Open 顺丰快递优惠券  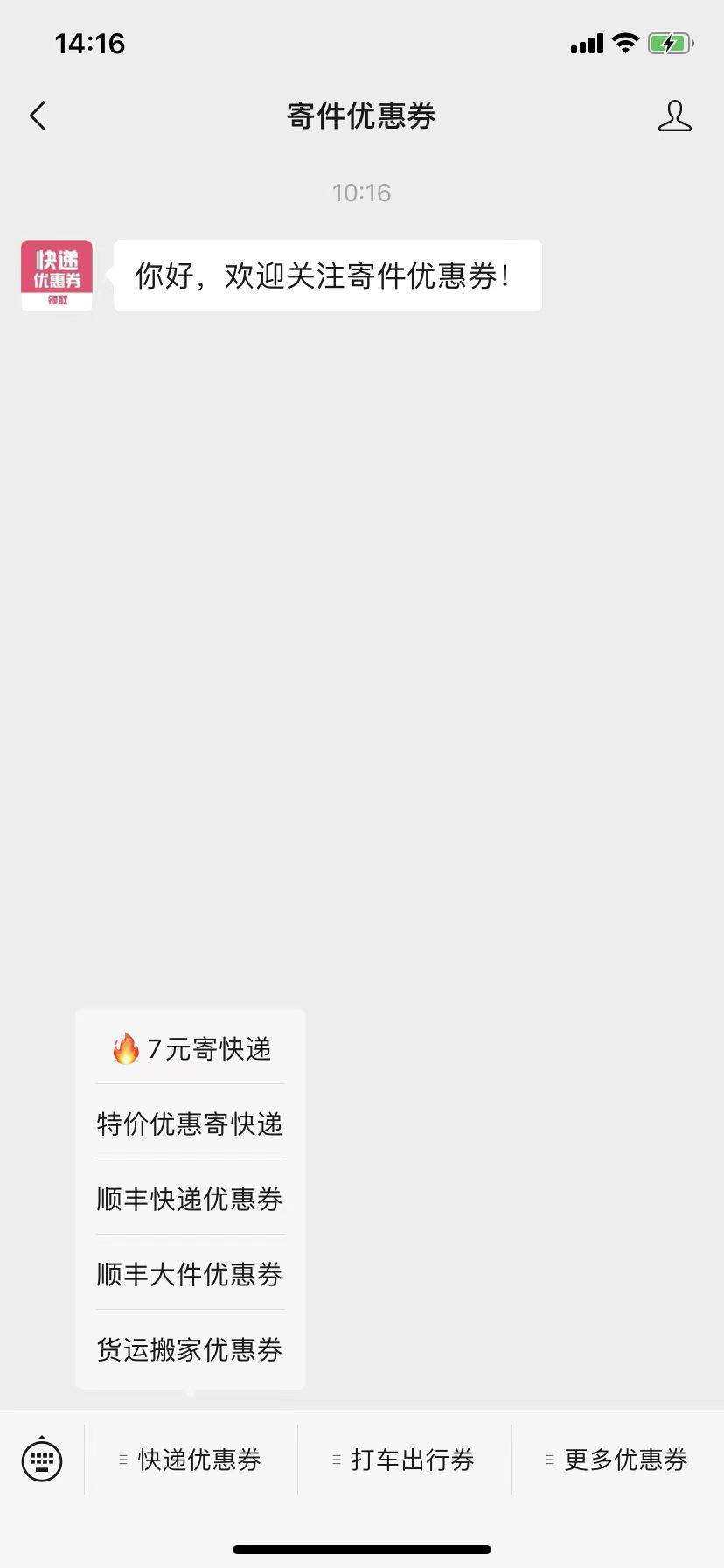tap(191, 1199)
